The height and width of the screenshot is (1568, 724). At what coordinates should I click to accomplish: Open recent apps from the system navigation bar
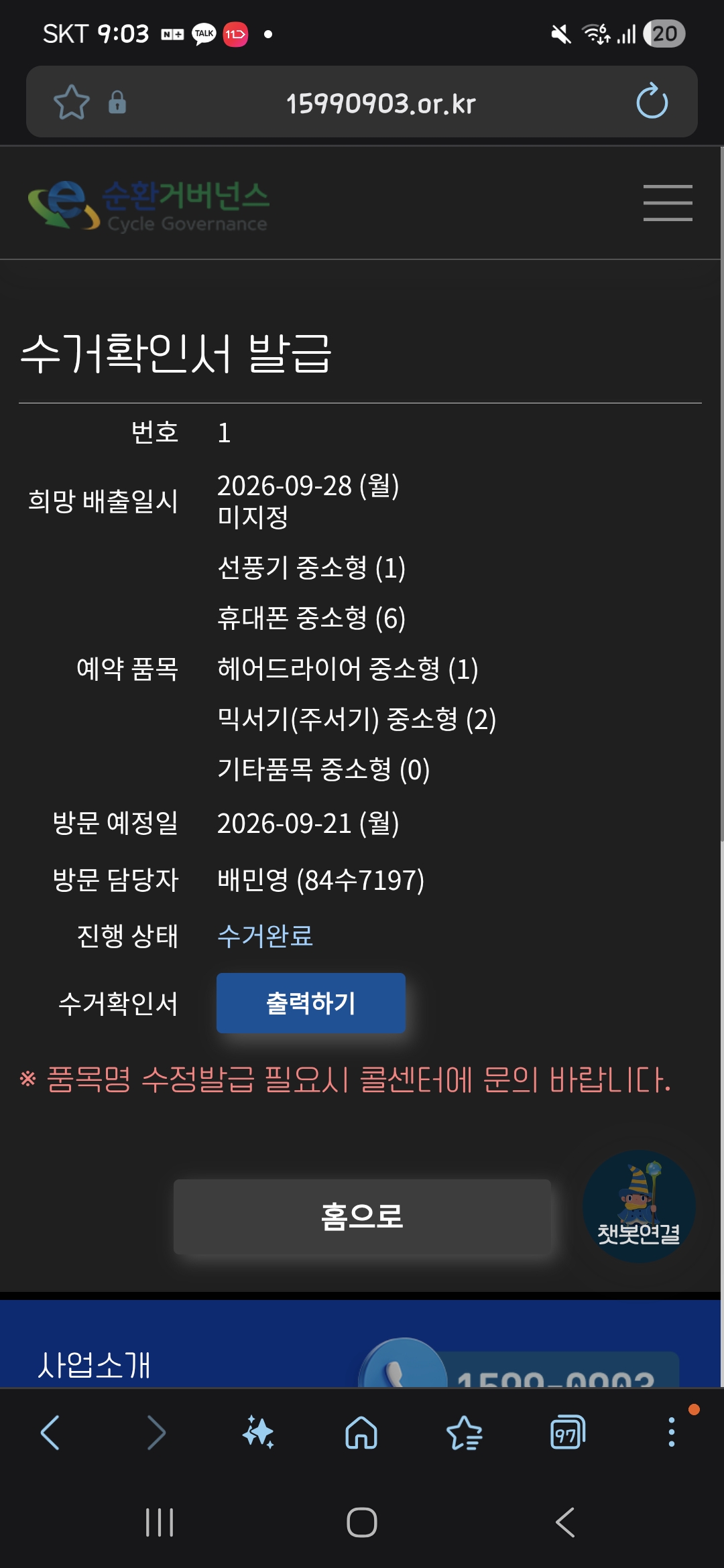pos(160,1522)
